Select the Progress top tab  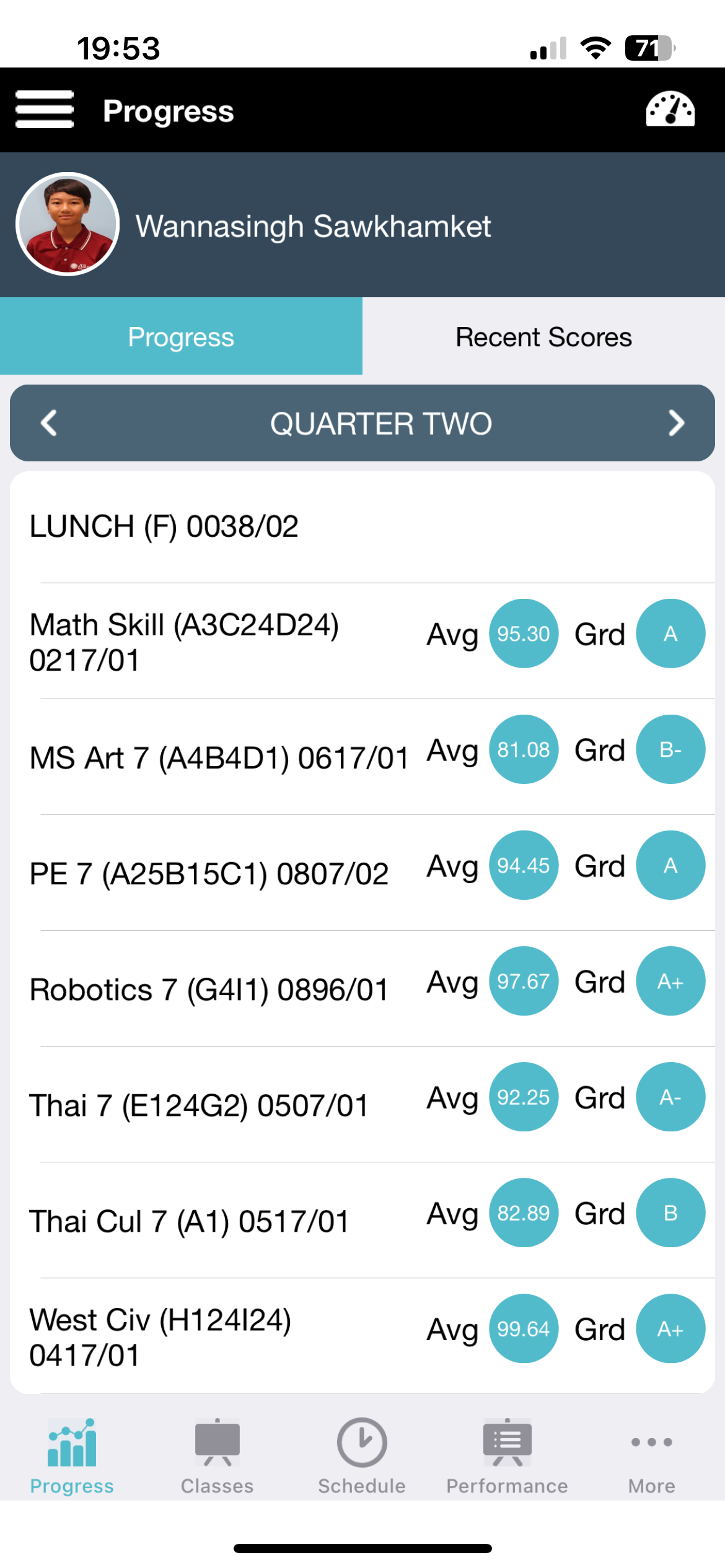pos(181,336)
